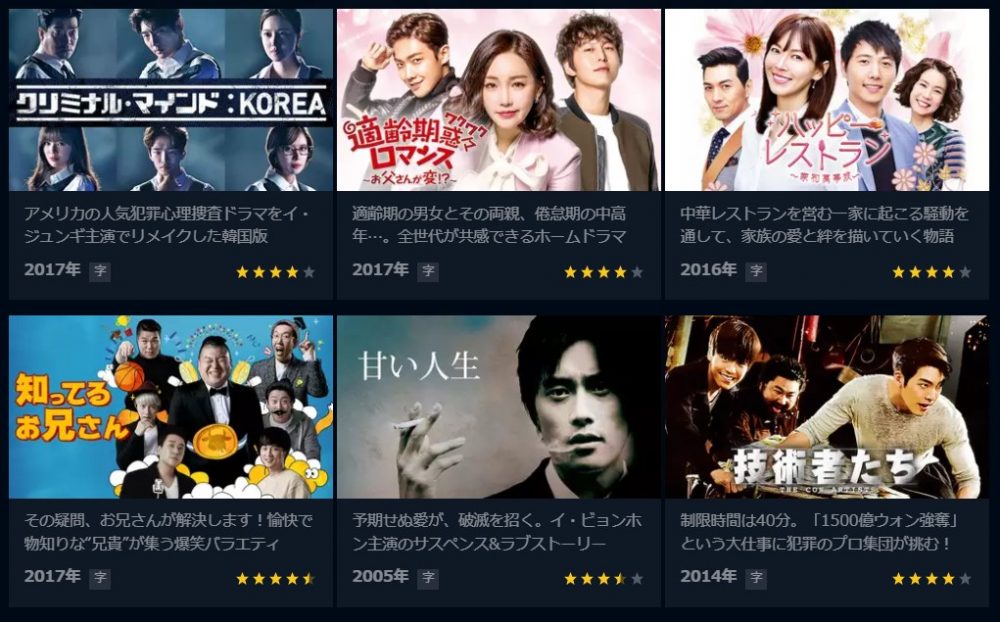Select the ハッピー・レストラン title card
The image size is (1000, 622).
pos(826,100)
